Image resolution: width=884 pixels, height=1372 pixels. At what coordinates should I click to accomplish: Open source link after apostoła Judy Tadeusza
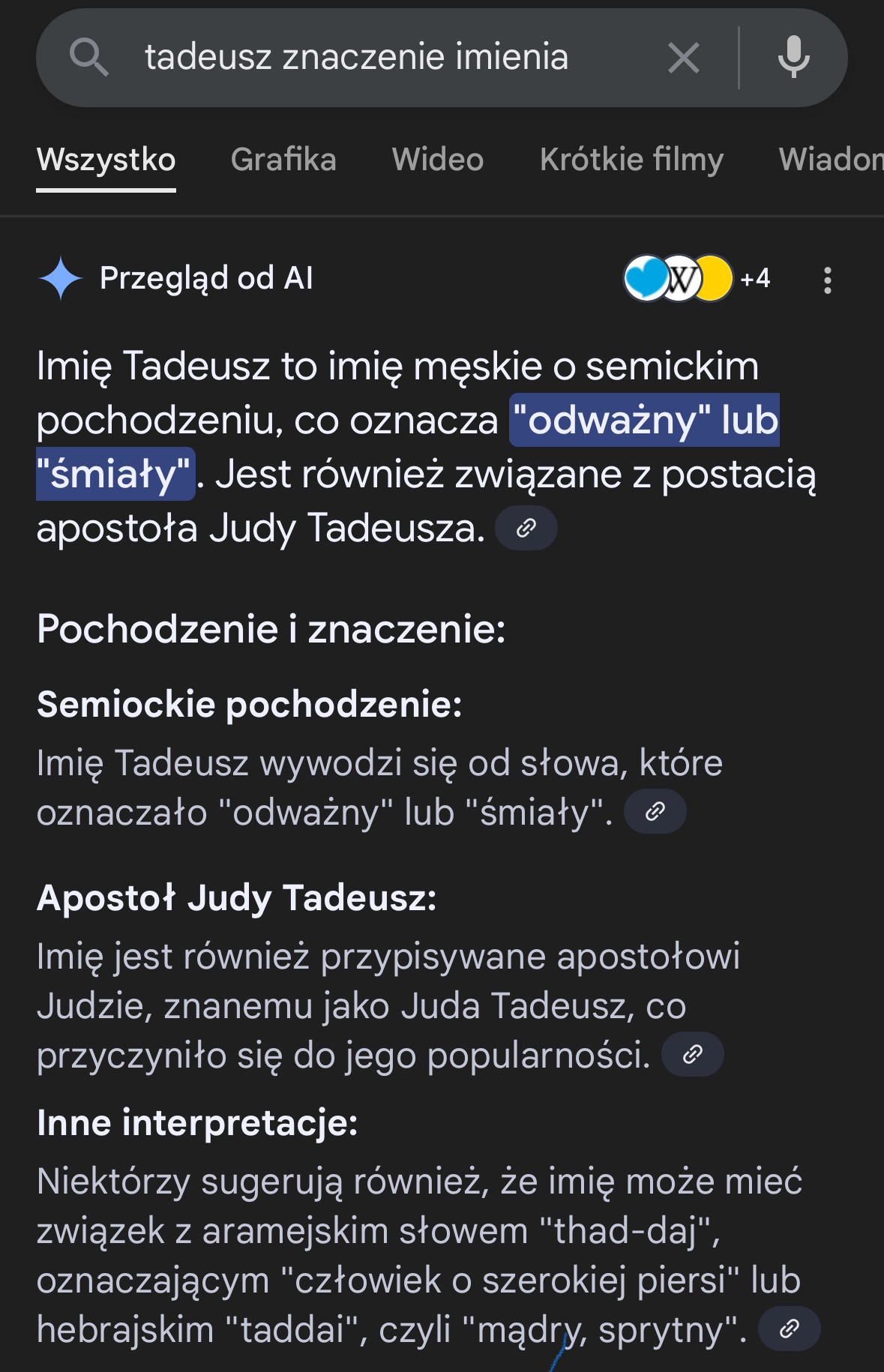(x=526, y=529)
